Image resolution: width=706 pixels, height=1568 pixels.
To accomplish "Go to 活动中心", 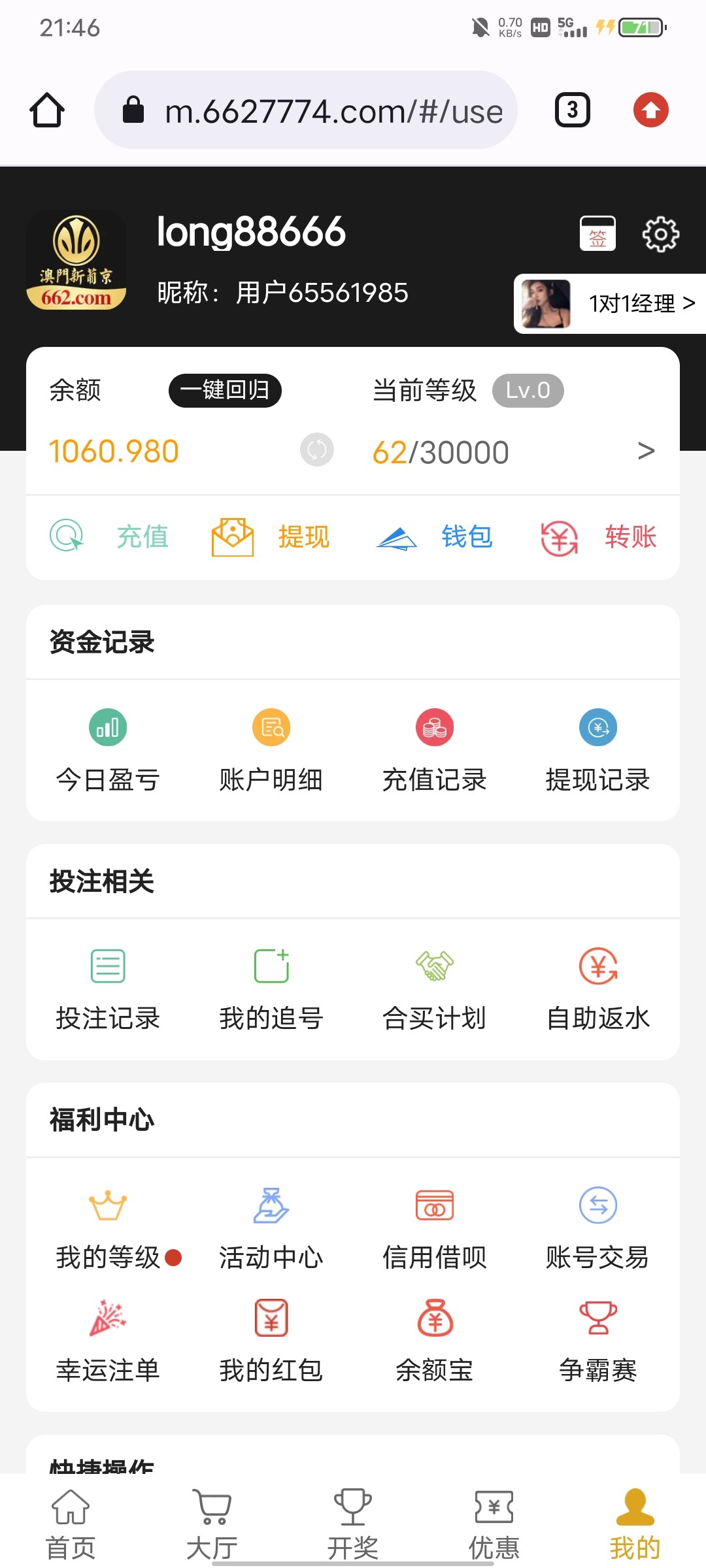I will point(271,1228).
